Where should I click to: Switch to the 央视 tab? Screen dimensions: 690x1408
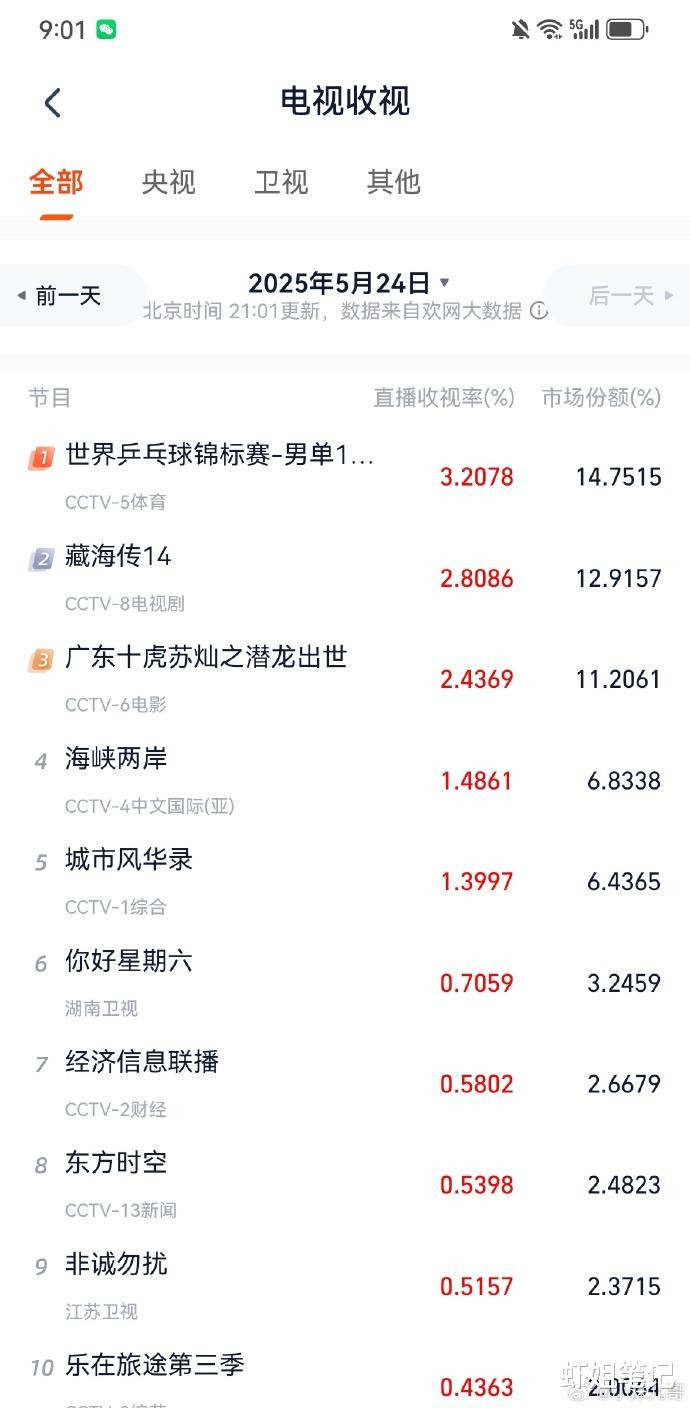(x=168, y=182)
